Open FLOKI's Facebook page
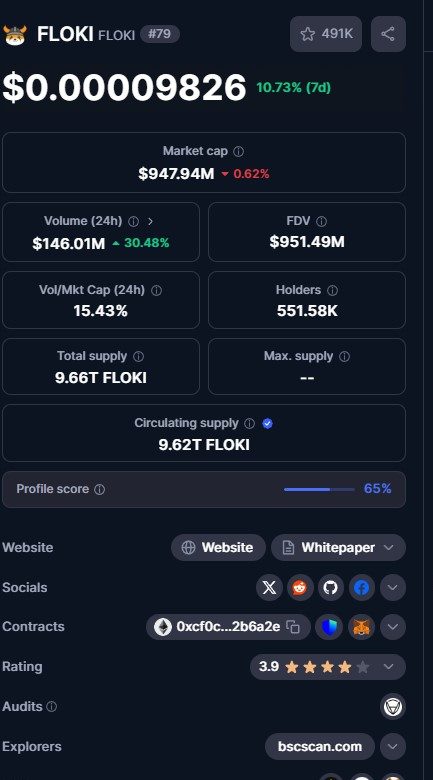 (x=361, y=587)
